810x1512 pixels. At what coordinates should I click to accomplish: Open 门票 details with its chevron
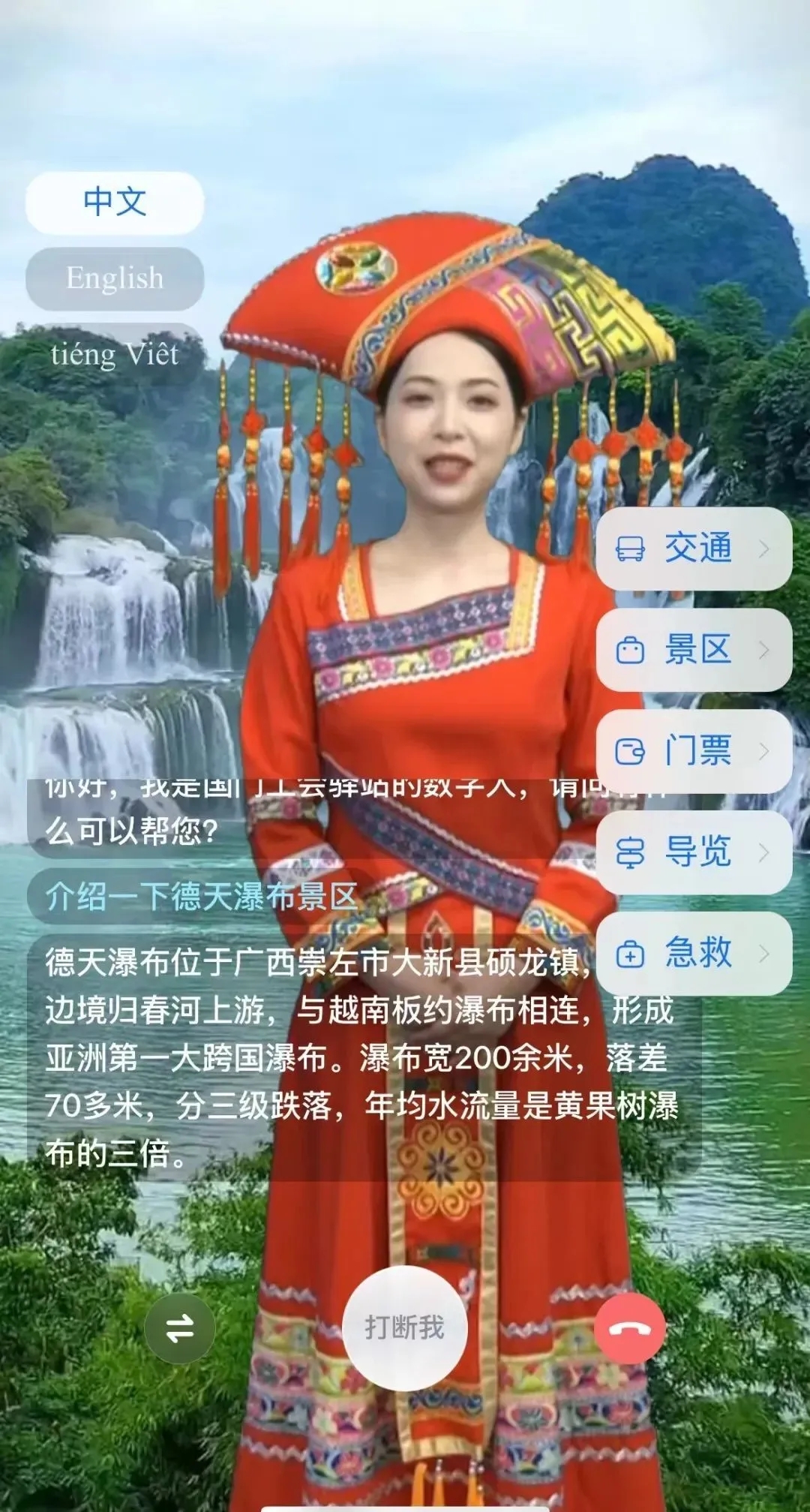pos(766,750)
